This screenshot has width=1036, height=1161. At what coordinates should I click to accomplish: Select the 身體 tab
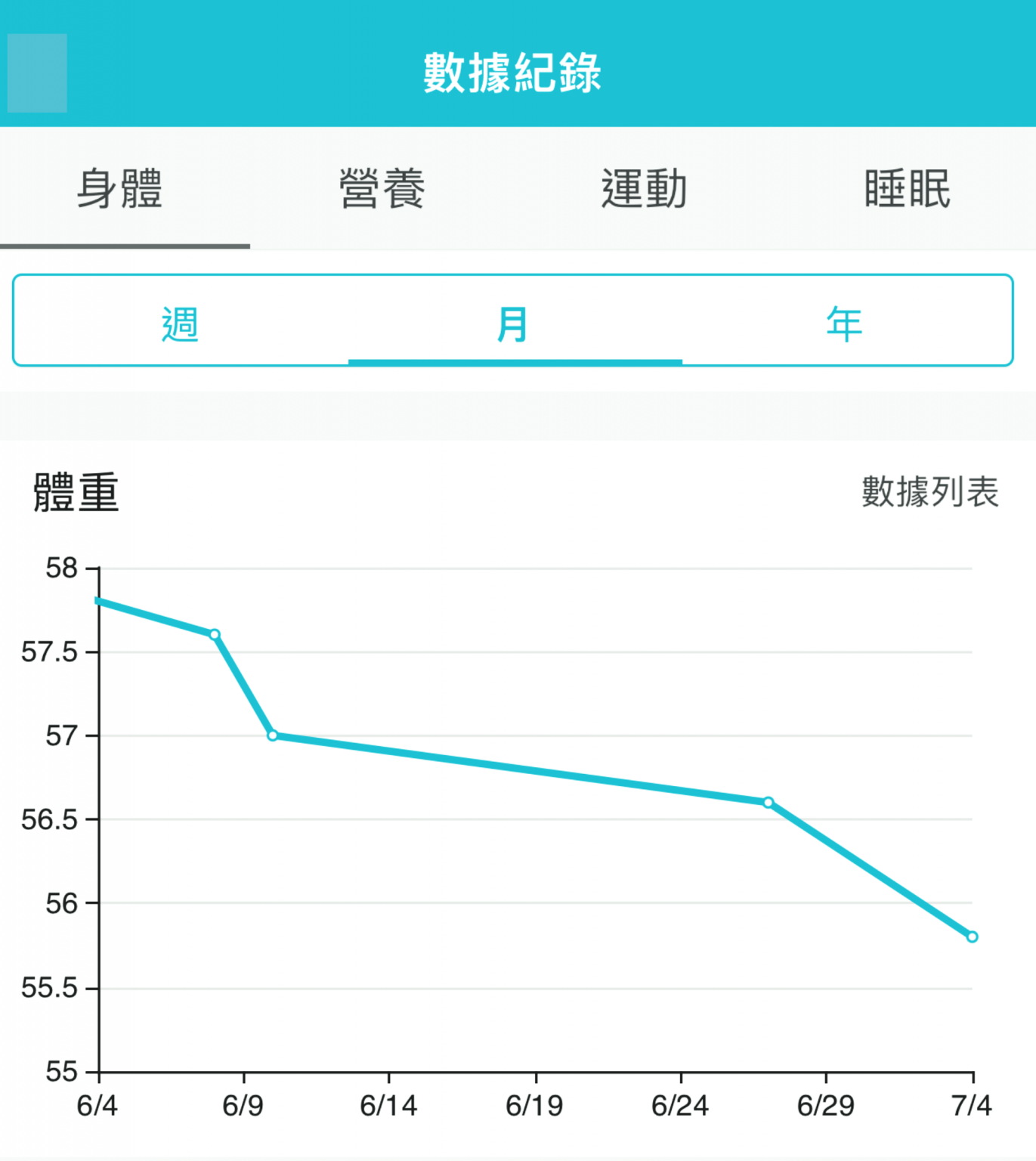click(x=119, y=189)
